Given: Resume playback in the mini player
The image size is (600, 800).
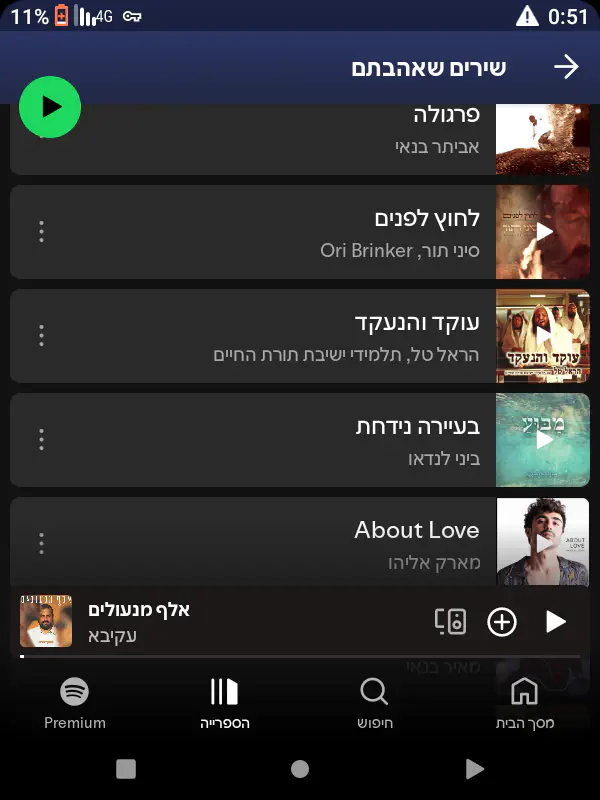Looking at the screenshot, I should [556, 622].
